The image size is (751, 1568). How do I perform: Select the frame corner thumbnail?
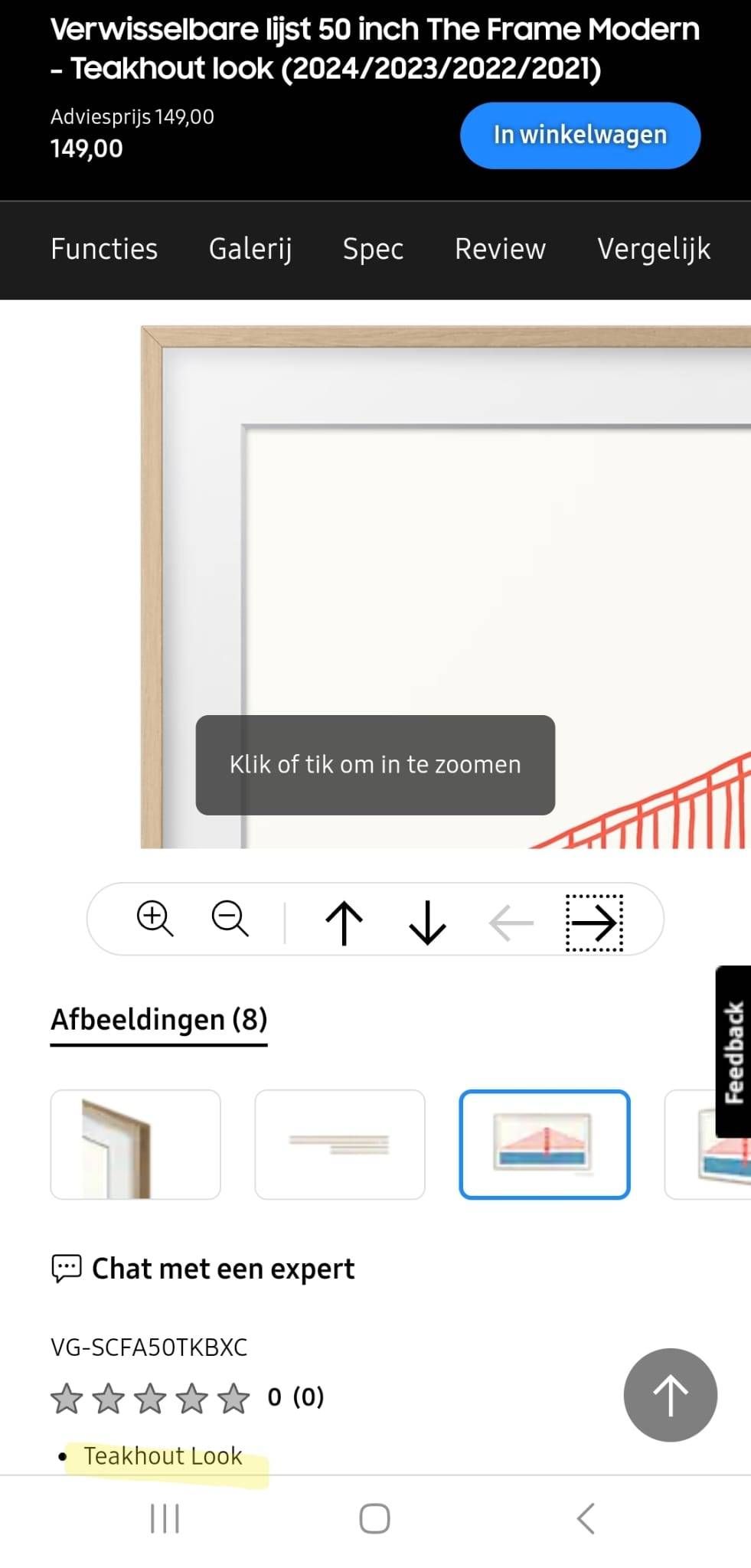pos(136,1144)
